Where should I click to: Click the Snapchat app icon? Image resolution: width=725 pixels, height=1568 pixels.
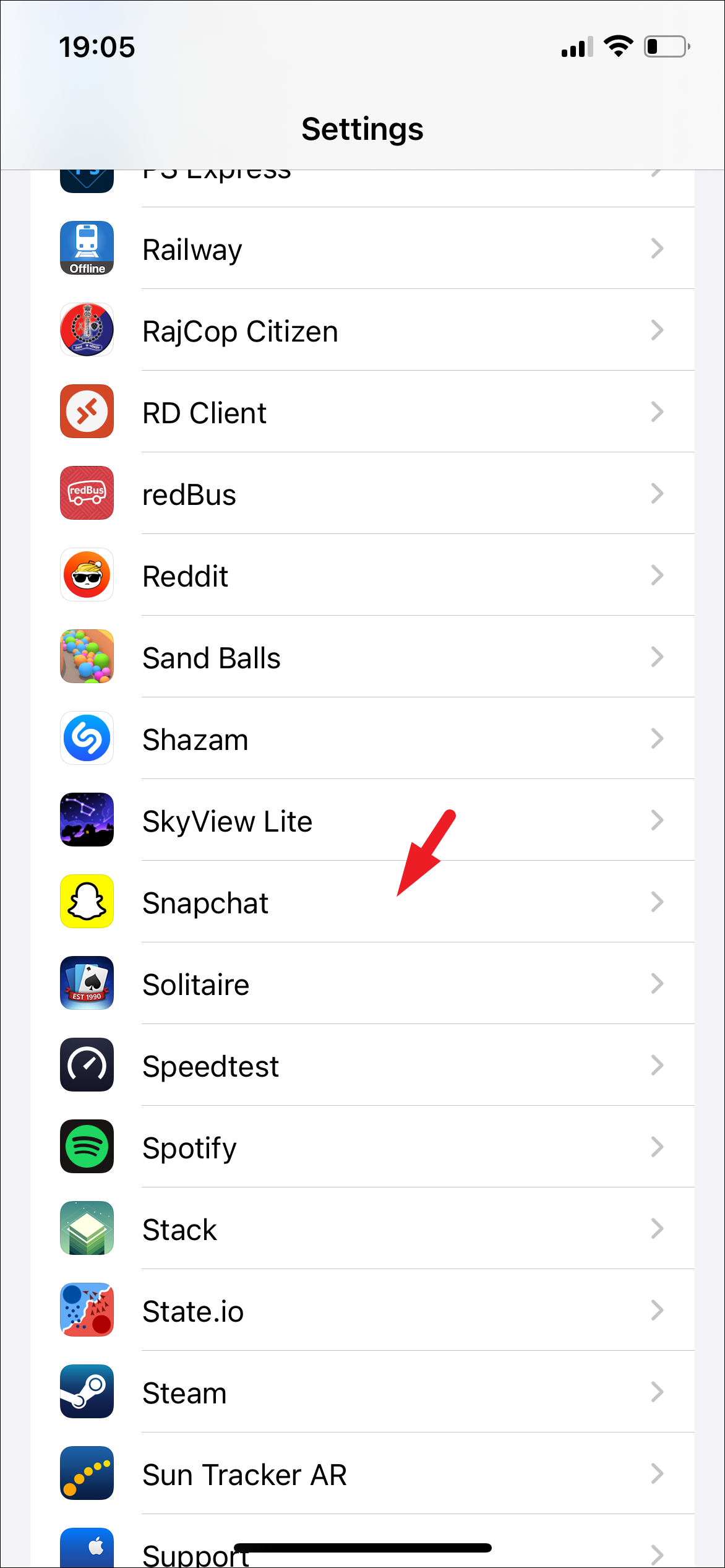click(x=87, y=902)
